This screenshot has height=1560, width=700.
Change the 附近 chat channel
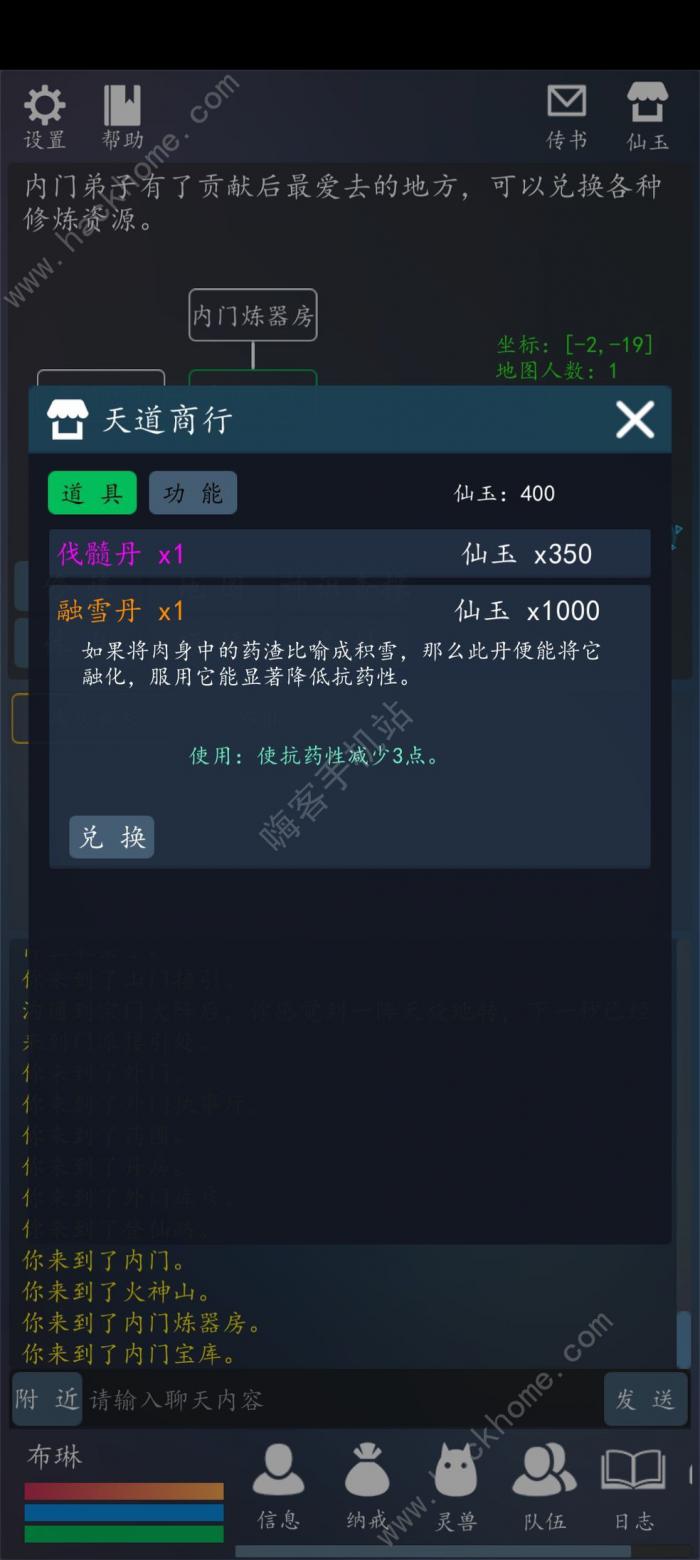coord(47,1399)
